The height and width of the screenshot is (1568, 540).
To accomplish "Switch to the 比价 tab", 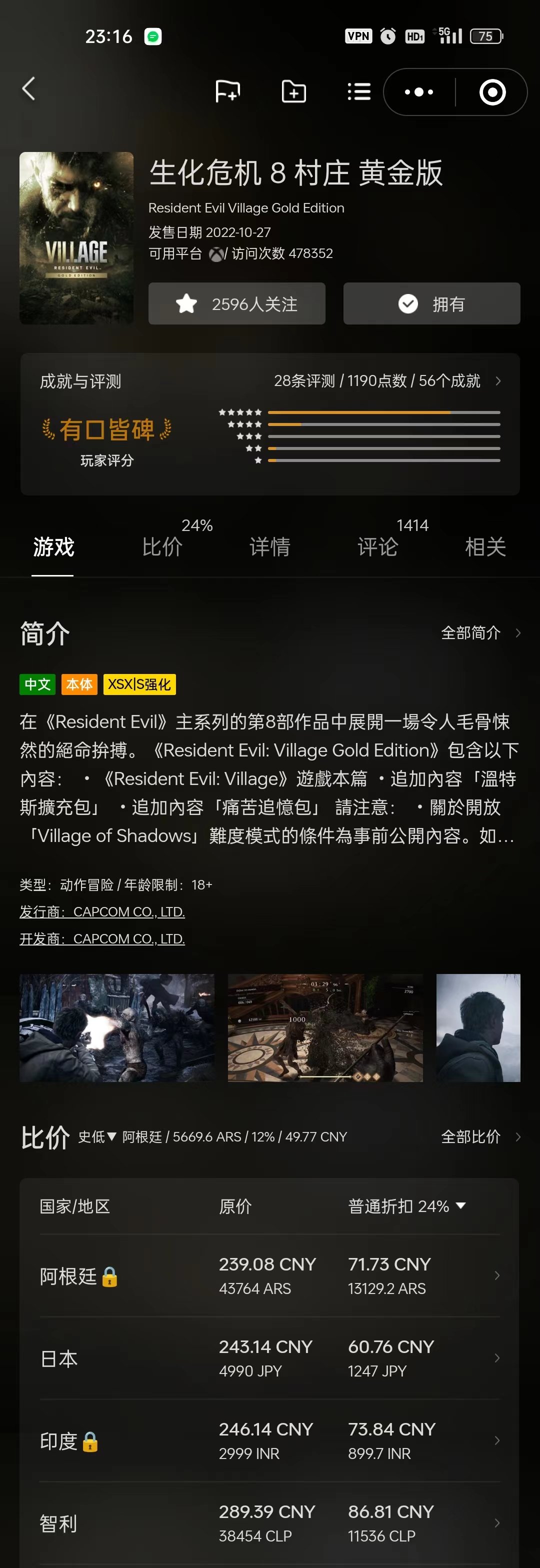I will coord(162,546).
